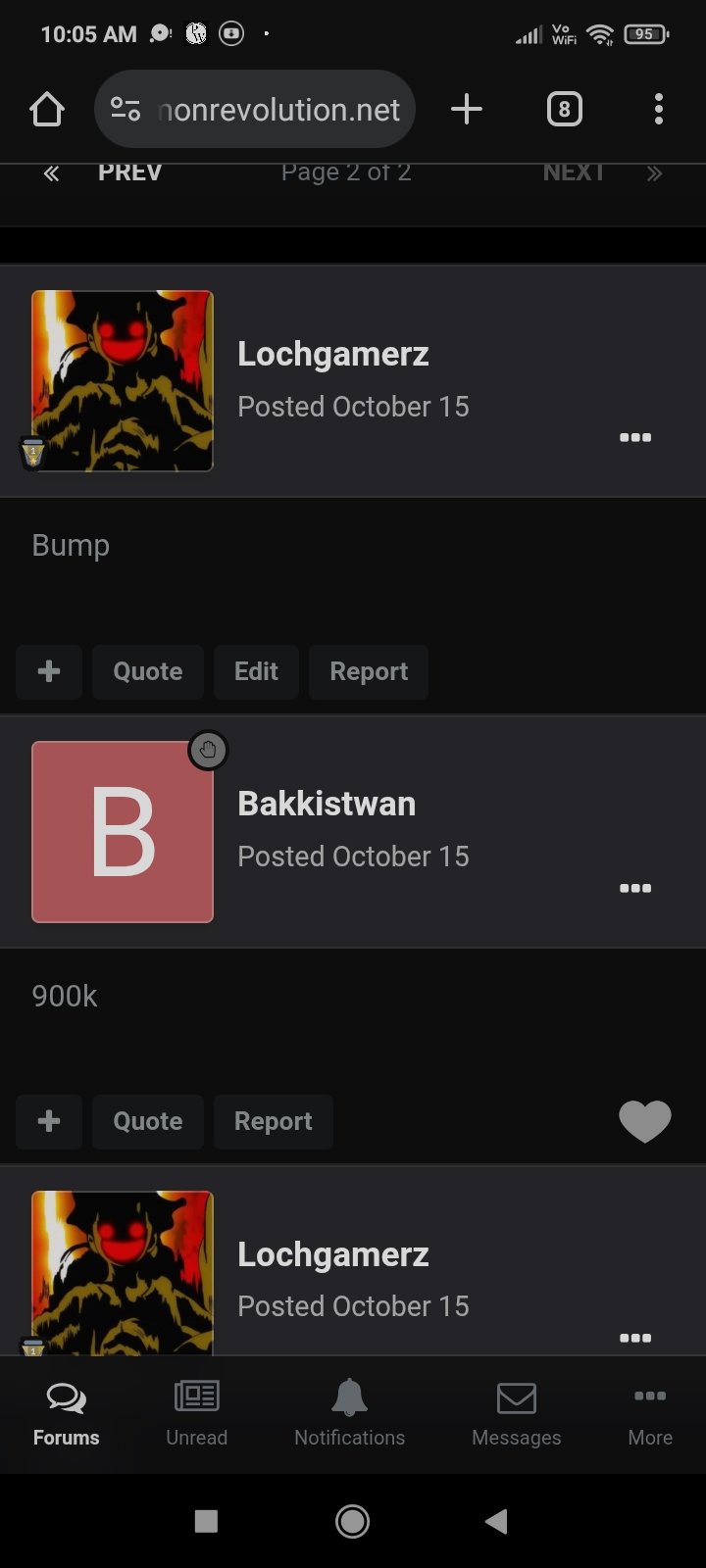The image size is (706, 1568).
Task: Open the browser overflow menu
Action: pyautogui.click(x=658, y=109)
